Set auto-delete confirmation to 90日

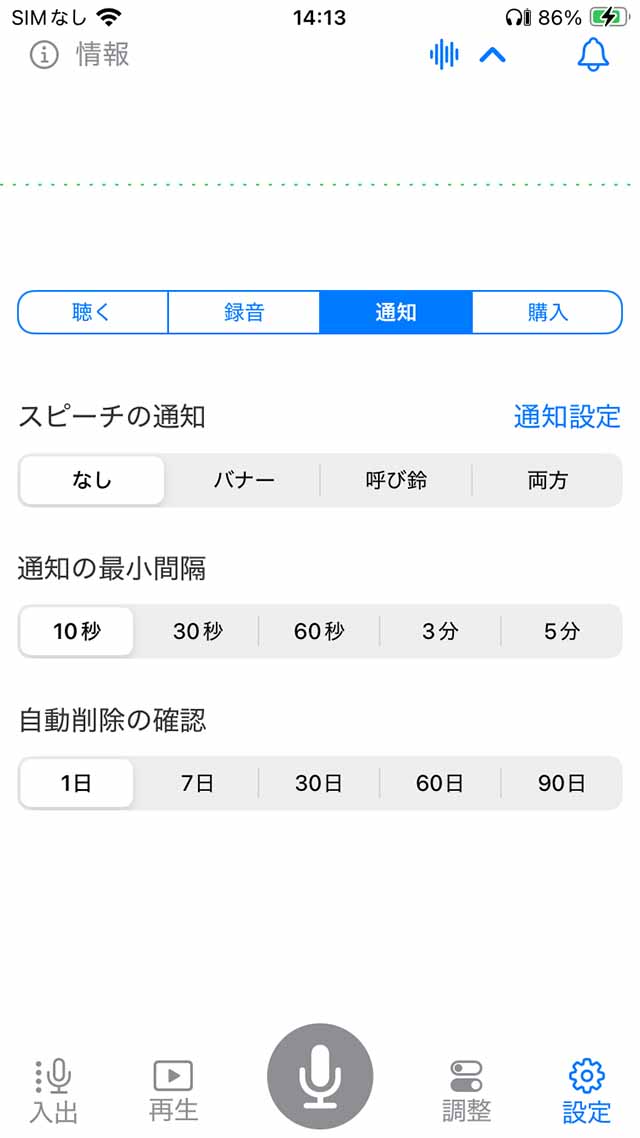click(561, 784)
